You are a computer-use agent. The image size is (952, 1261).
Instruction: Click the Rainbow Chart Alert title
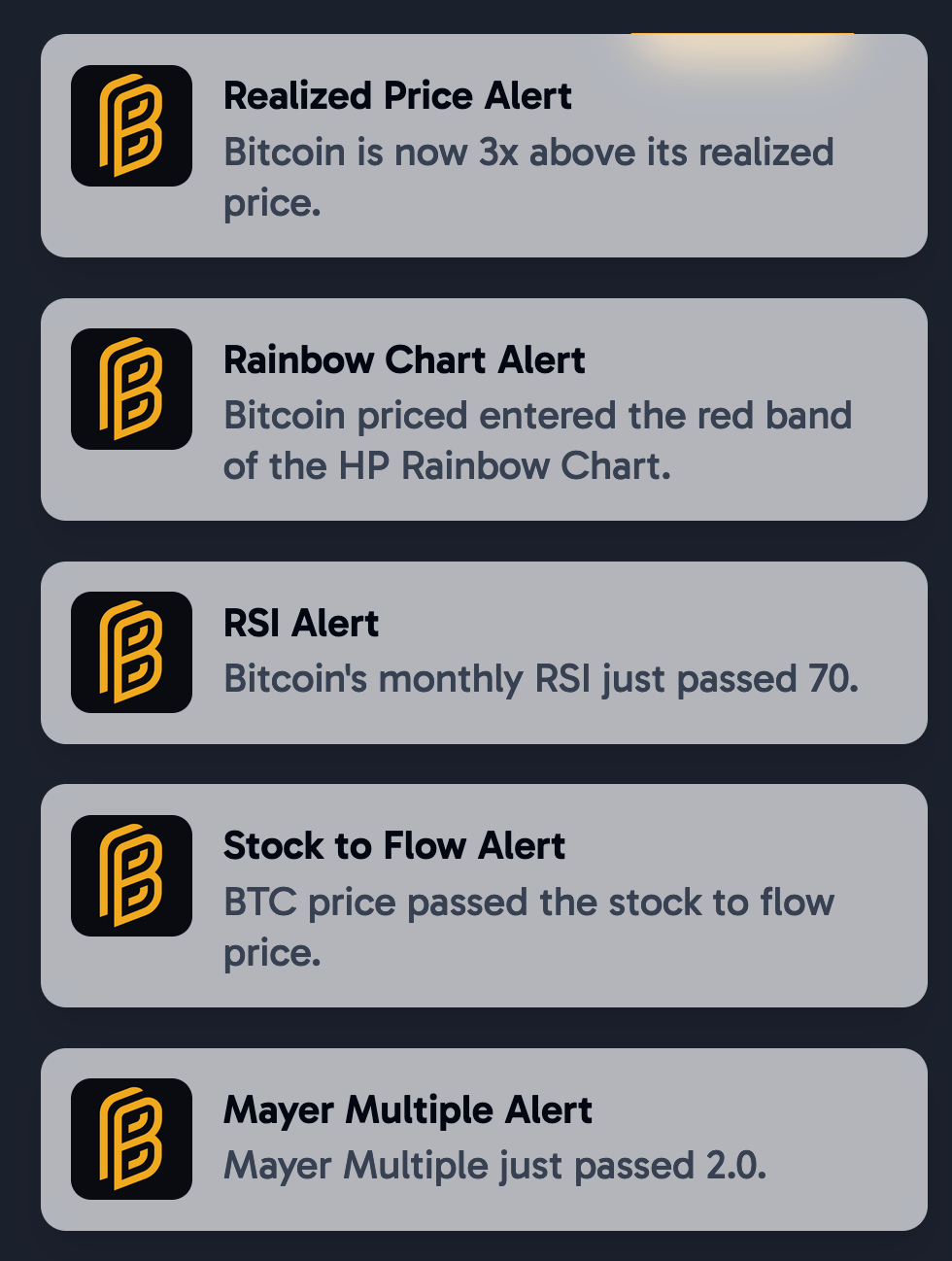tap(404, 359)
